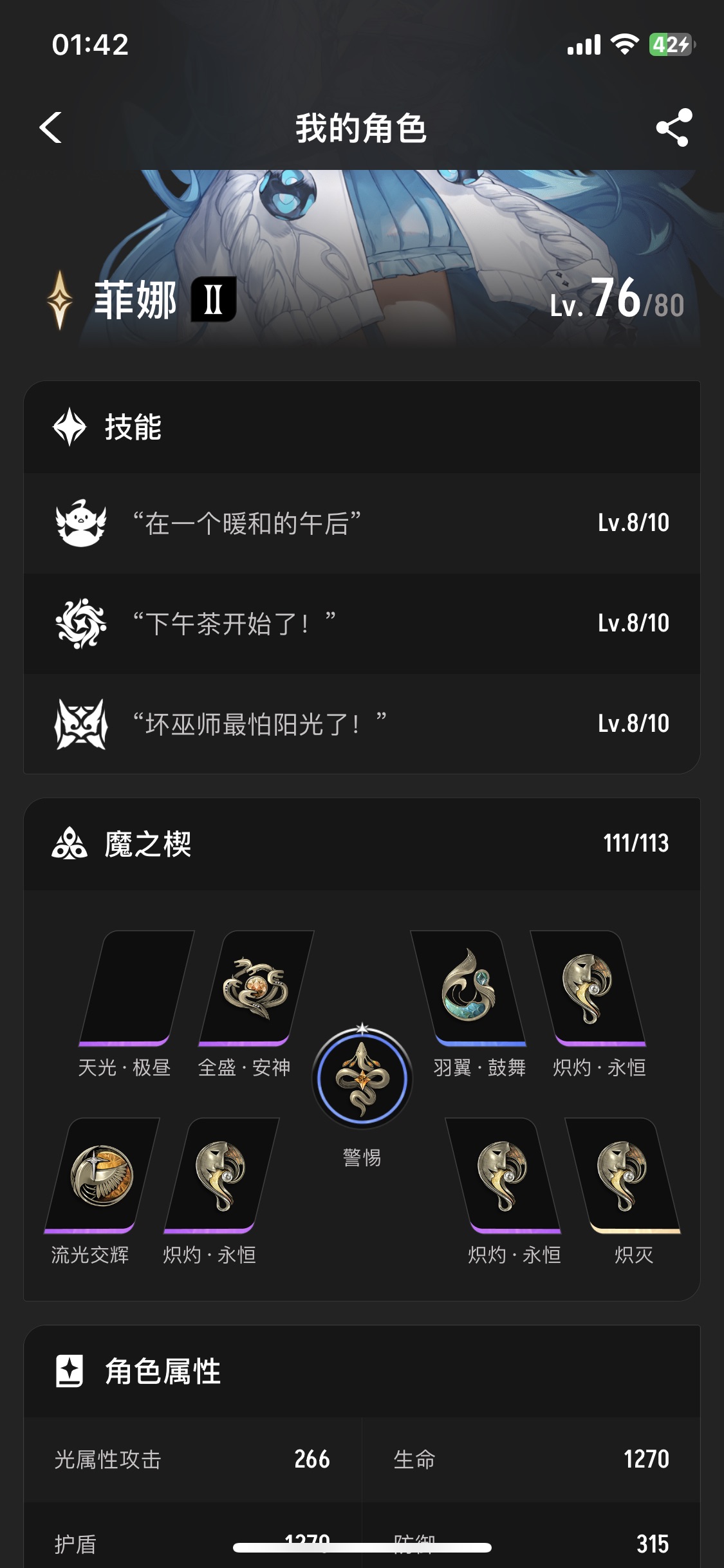This screenshot has height=1568, width=724.
Task: Go back from 我的角色 page
Action: [x=51, y=127]
